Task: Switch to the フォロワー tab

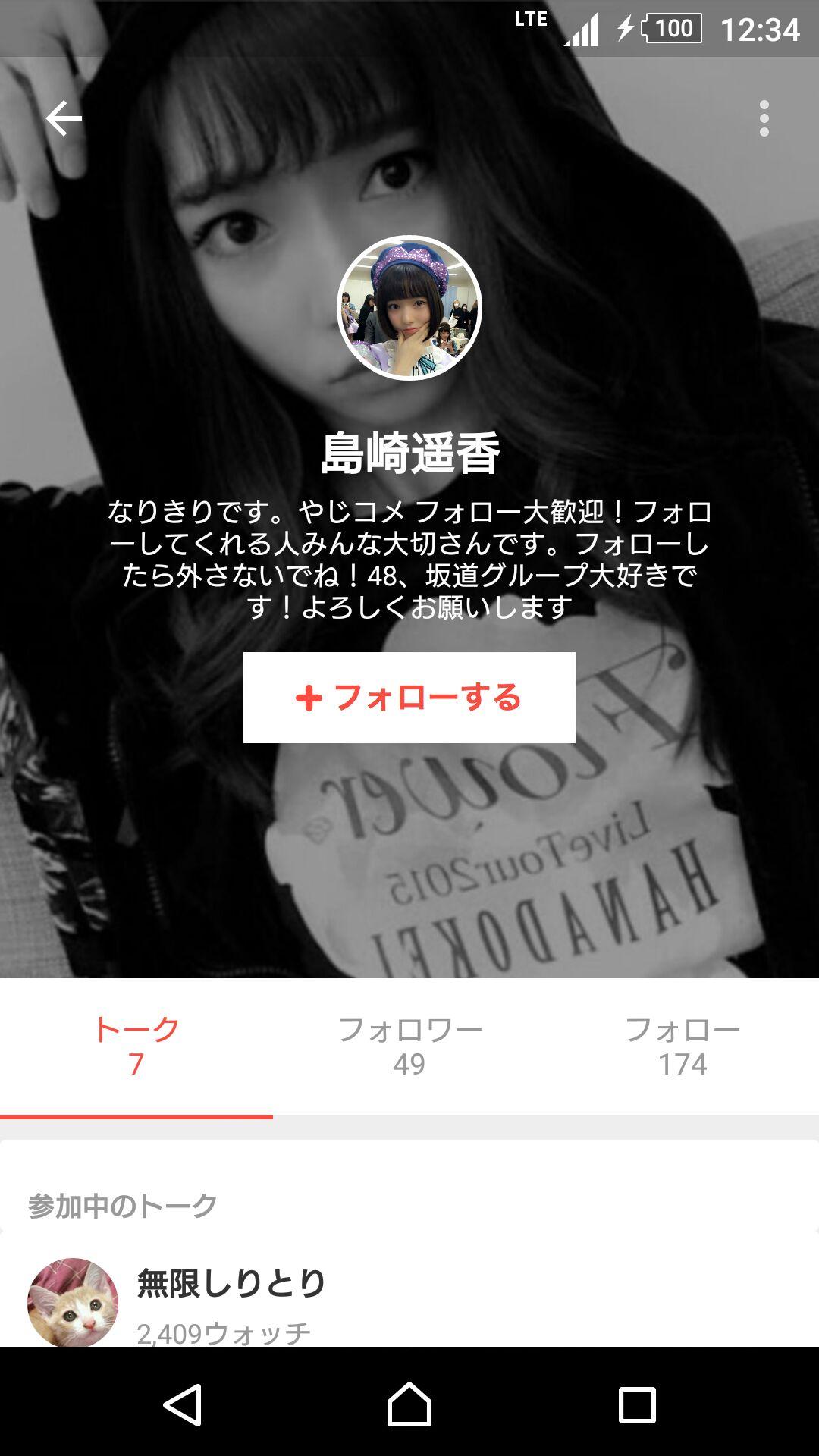Action: tap(409, 1046)
